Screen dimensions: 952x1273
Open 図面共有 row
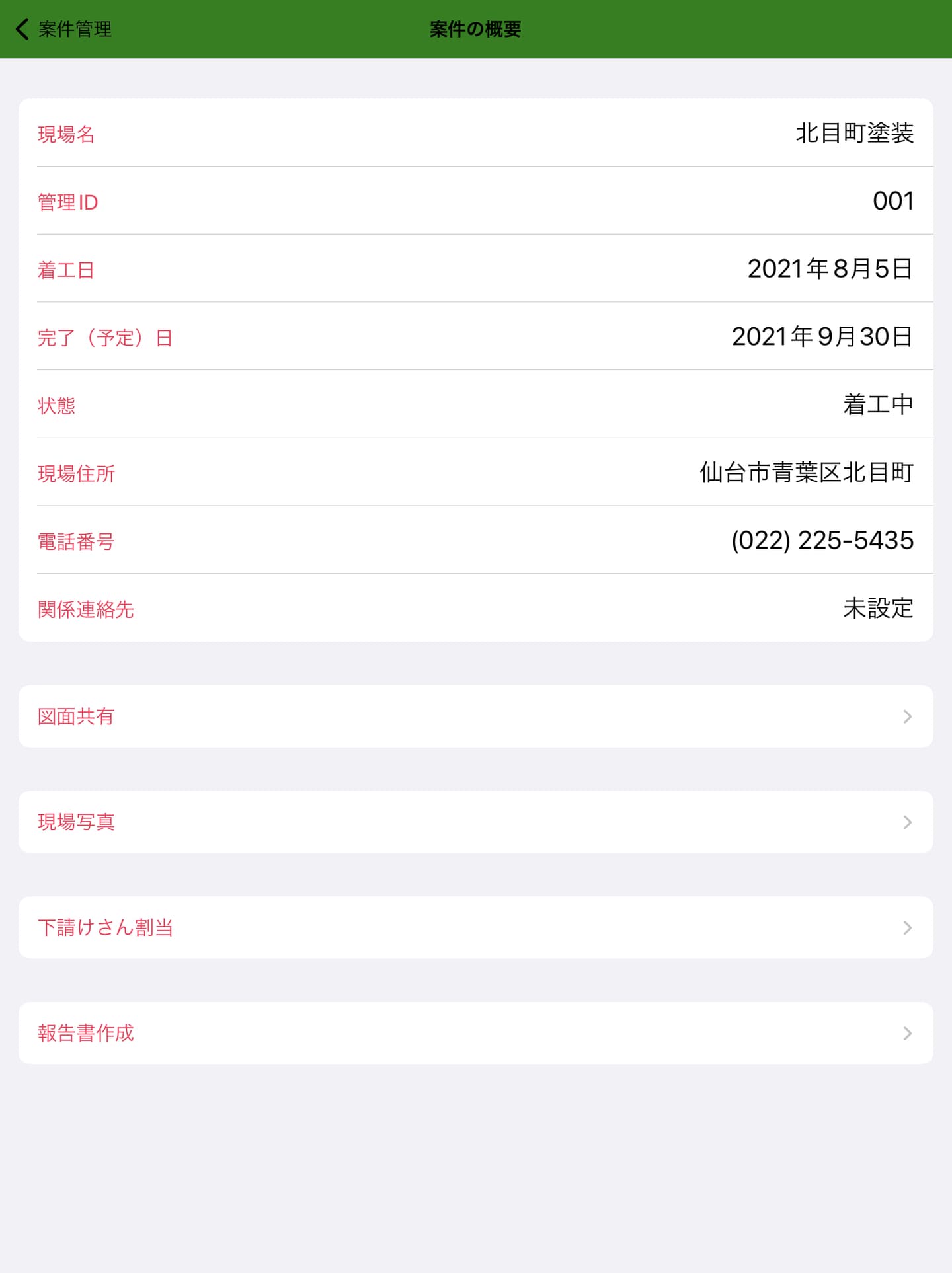[x=475, y=716]
